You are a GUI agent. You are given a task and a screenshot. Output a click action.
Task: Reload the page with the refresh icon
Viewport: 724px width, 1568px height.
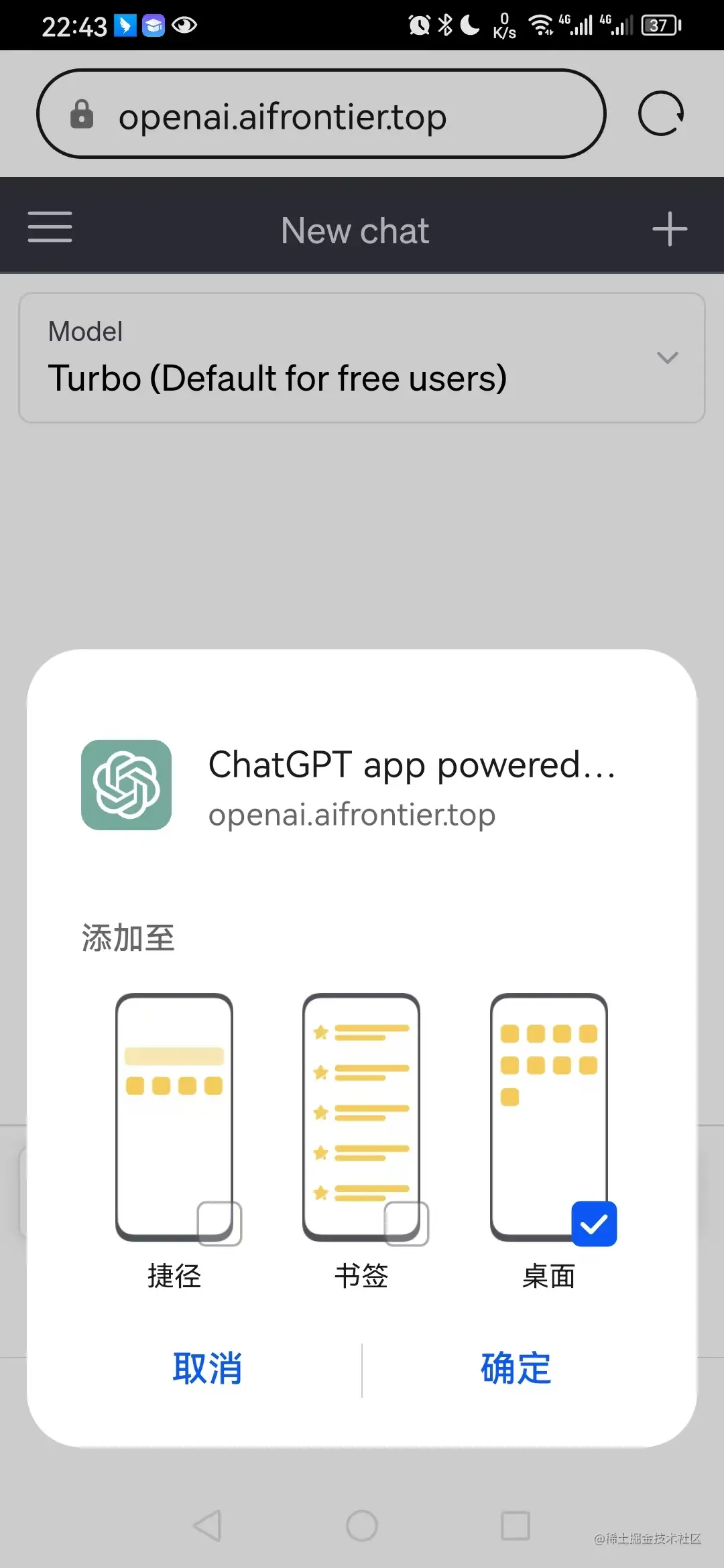pos(661,114)
